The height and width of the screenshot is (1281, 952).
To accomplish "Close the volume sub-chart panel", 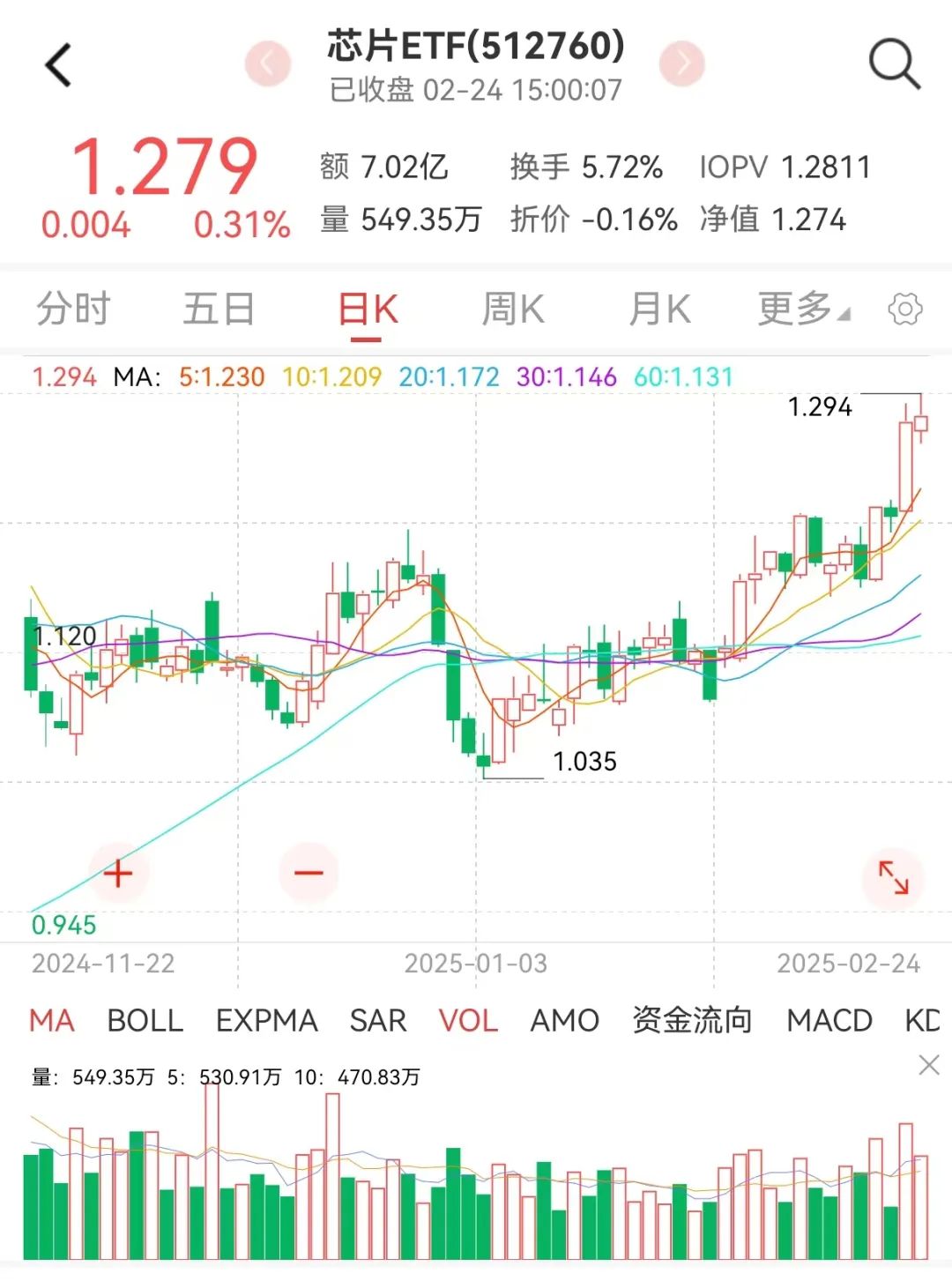I will (928, 1066).
